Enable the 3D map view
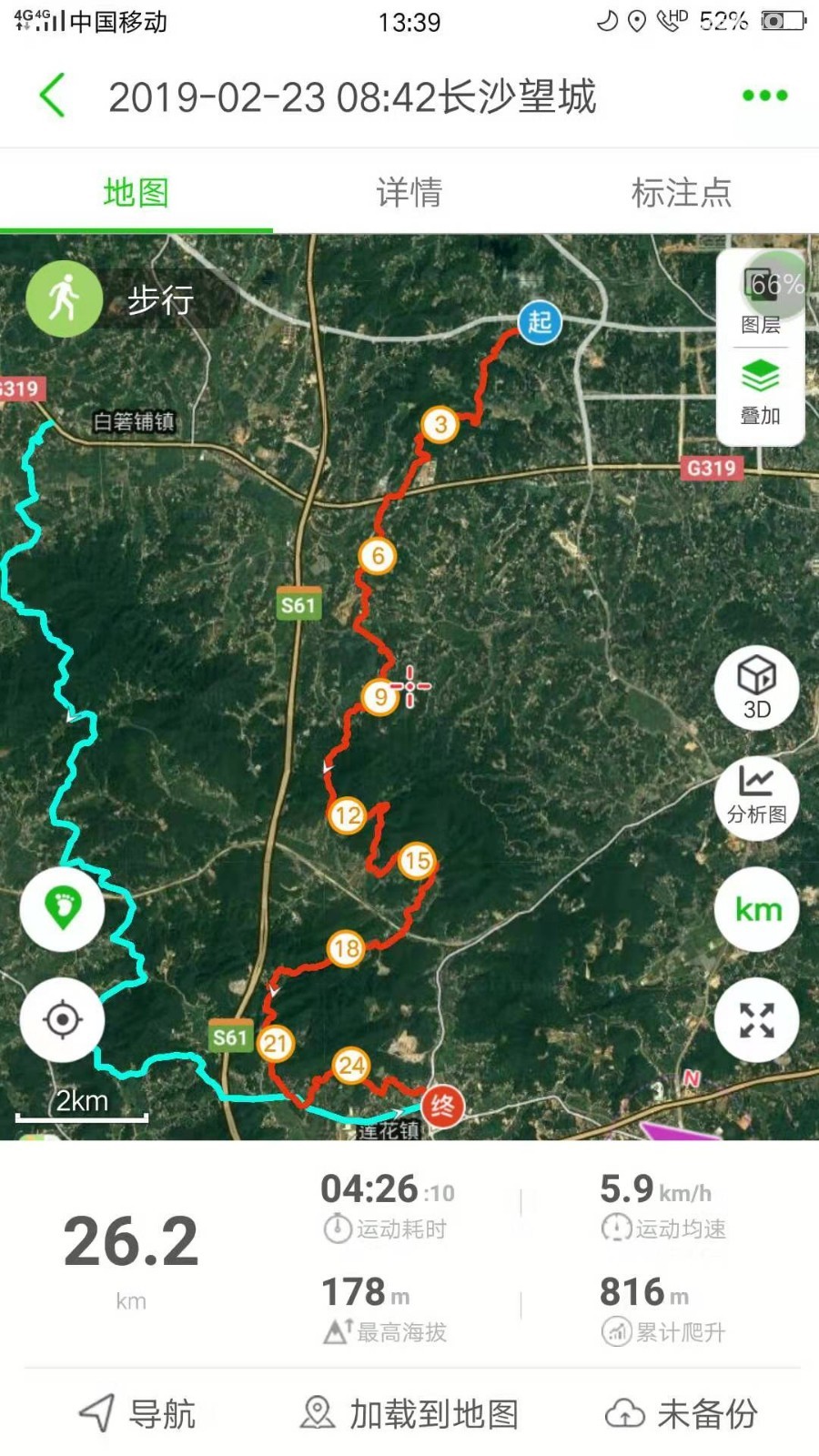This screenshot has height=1456, width=819. (x=756, y=686)
